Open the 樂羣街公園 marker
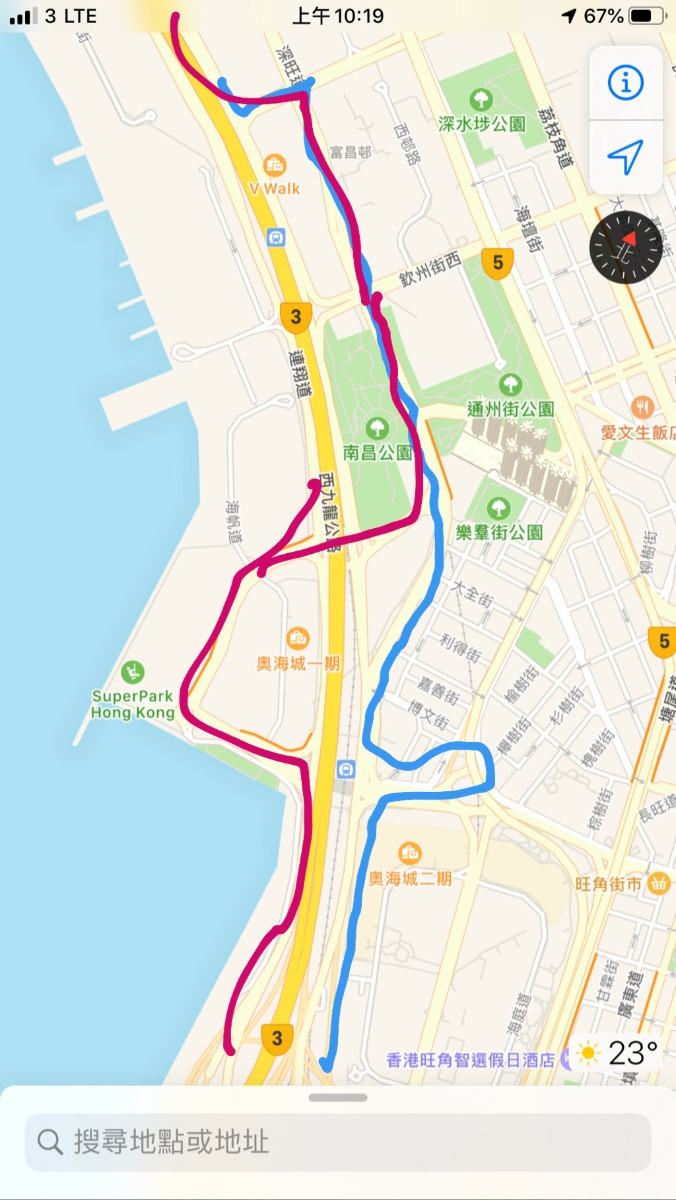The height and width of the screenshot is (1200, 676). pyautogui.click(x=499, y=508)
